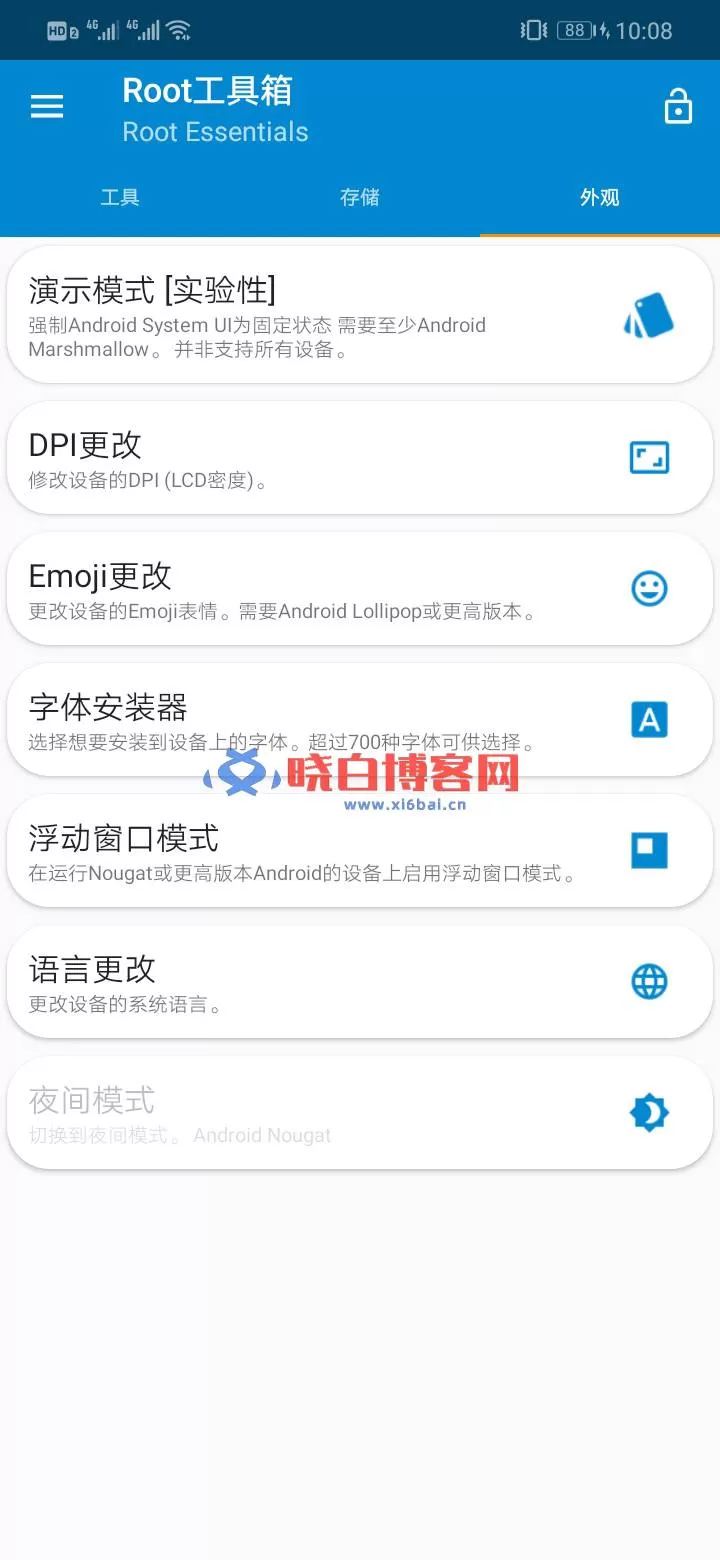Switch to the 存储 tab
The height and width of the screenshot is (1560, 720).
click(x=360, y=197)
